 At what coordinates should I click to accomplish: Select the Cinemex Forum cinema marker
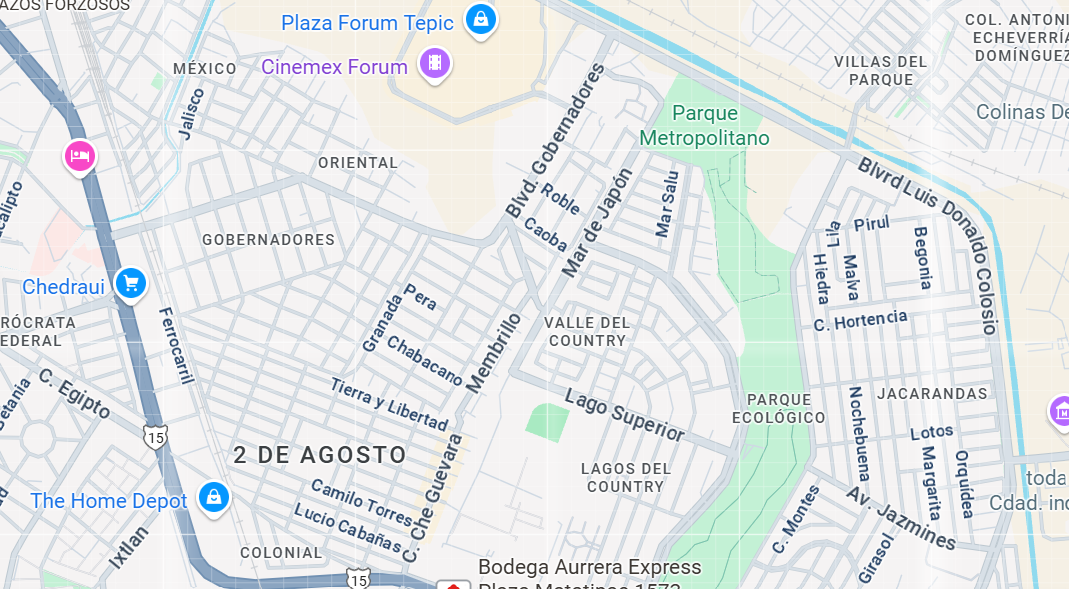click(435, 64)
